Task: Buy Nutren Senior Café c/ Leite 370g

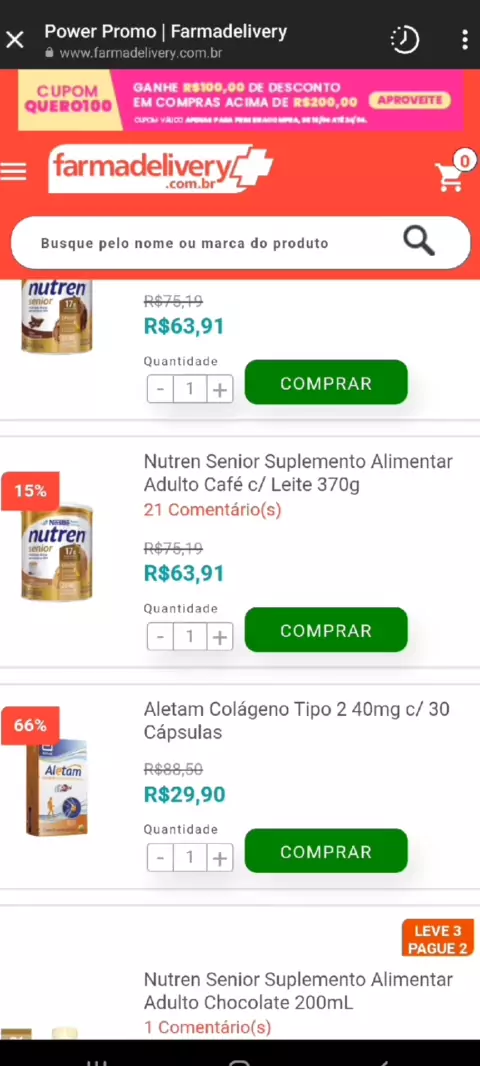Action: (326, 630)
